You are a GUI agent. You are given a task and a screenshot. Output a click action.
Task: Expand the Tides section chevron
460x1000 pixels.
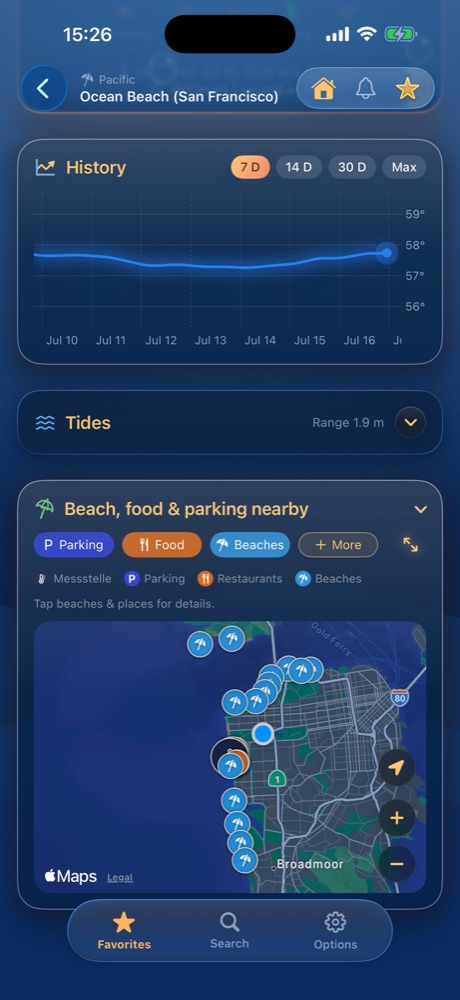(410, 422)
